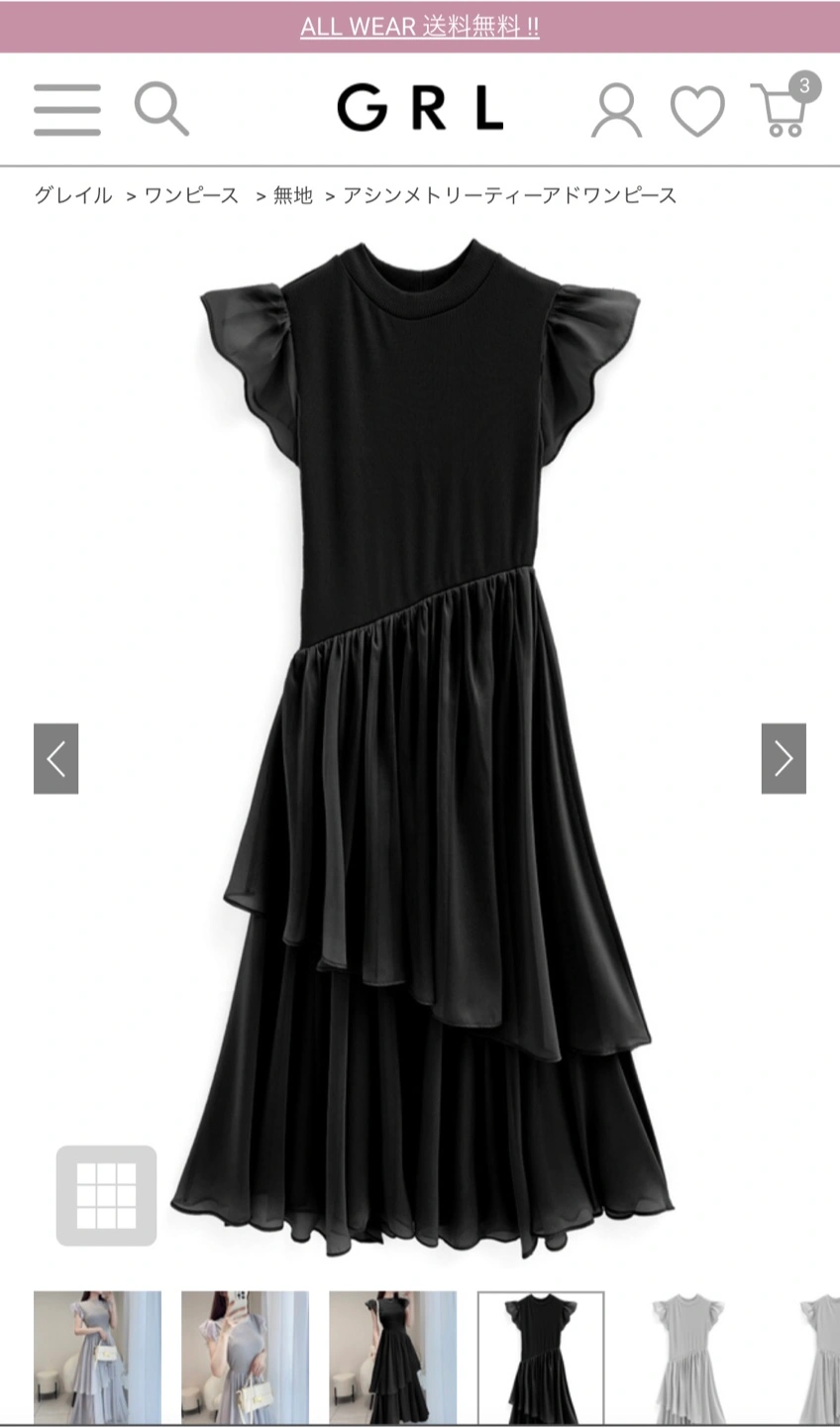Select the black dress flat thumbnail

click(541, 1357)
